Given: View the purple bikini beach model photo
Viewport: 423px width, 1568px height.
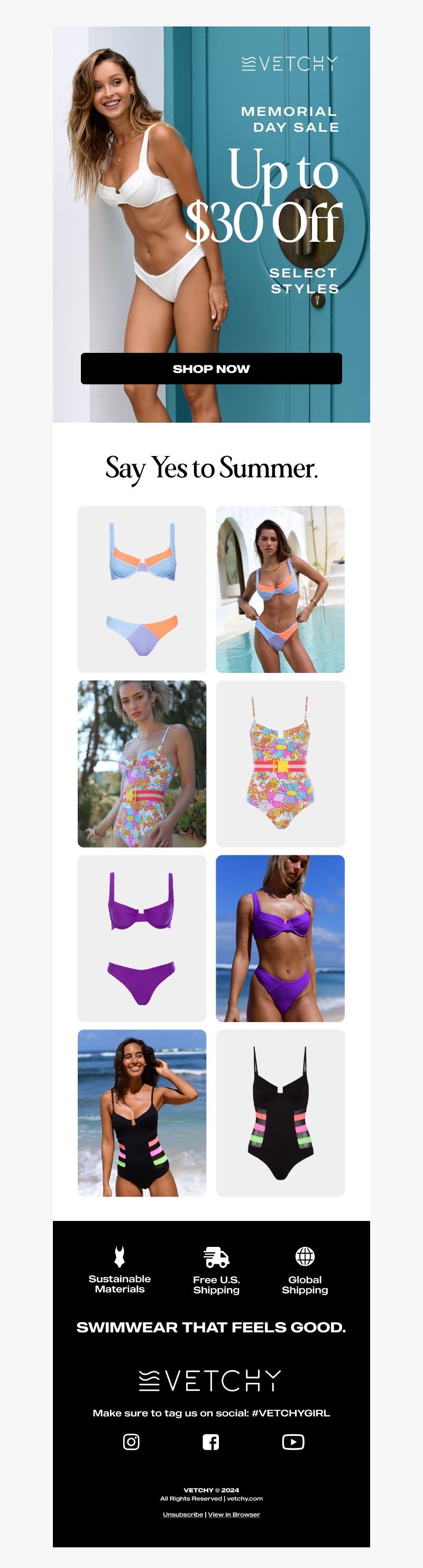Looking at the screenshot, I should (280, 938).
